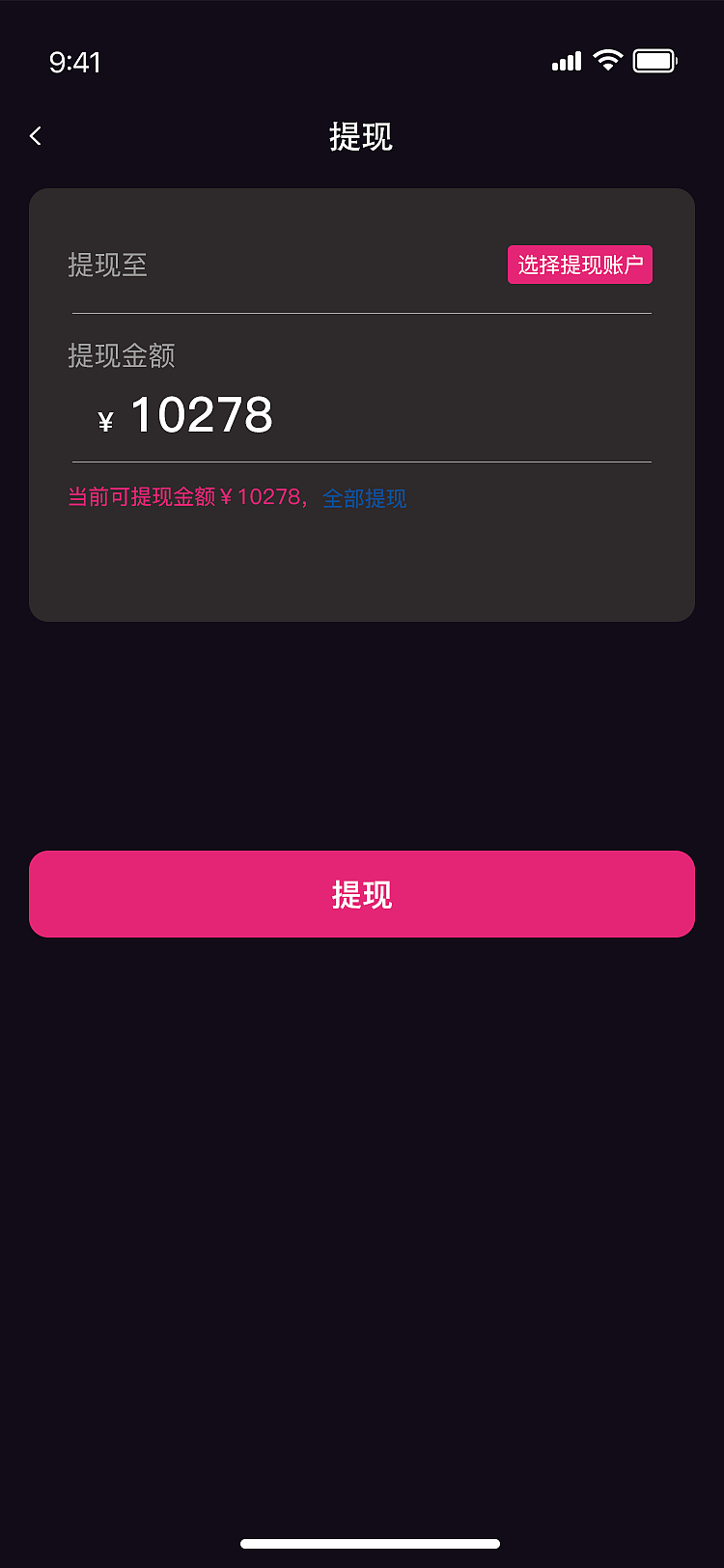Click the 提现至 destination field
This screenshot has height=1568, width=724.
pos(107,266)
